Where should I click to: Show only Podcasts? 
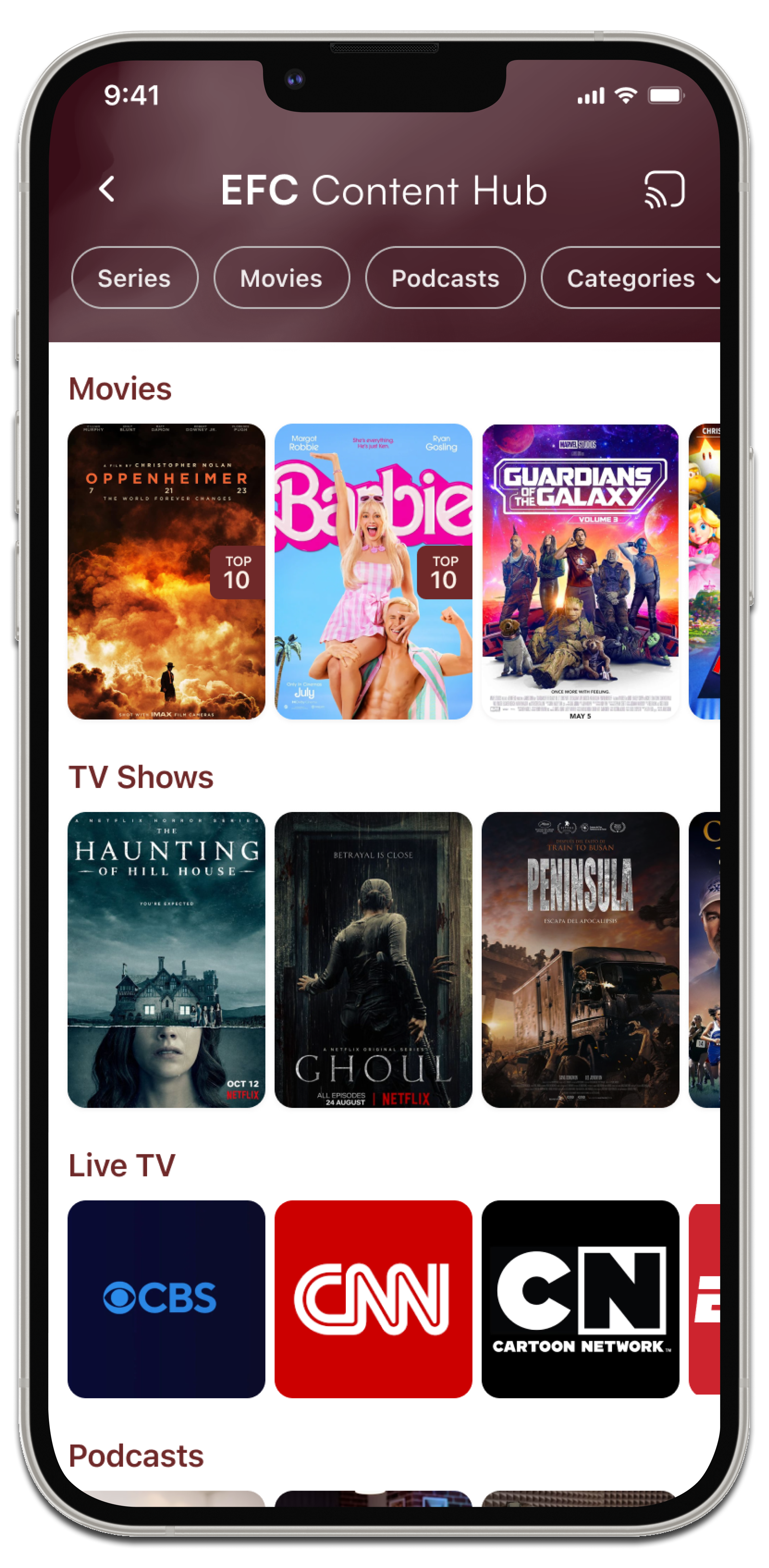coord(445,278)
